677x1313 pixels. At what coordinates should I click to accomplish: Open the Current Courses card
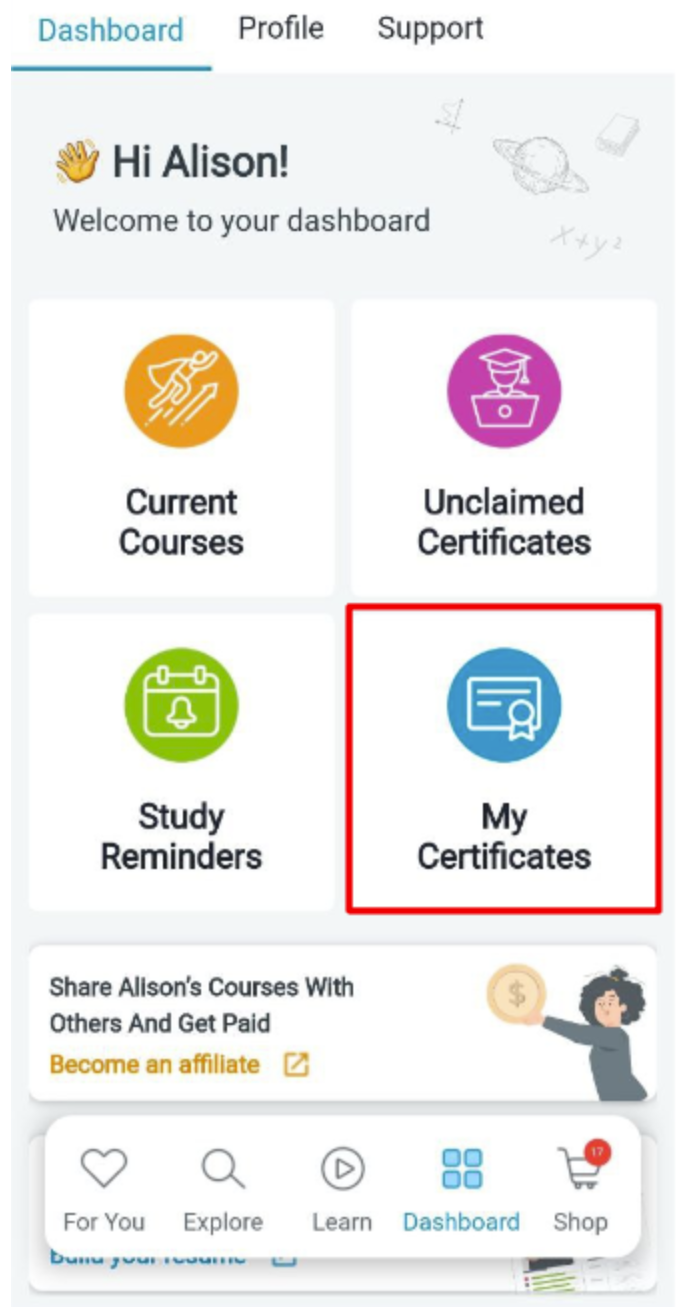coord(181,447)
